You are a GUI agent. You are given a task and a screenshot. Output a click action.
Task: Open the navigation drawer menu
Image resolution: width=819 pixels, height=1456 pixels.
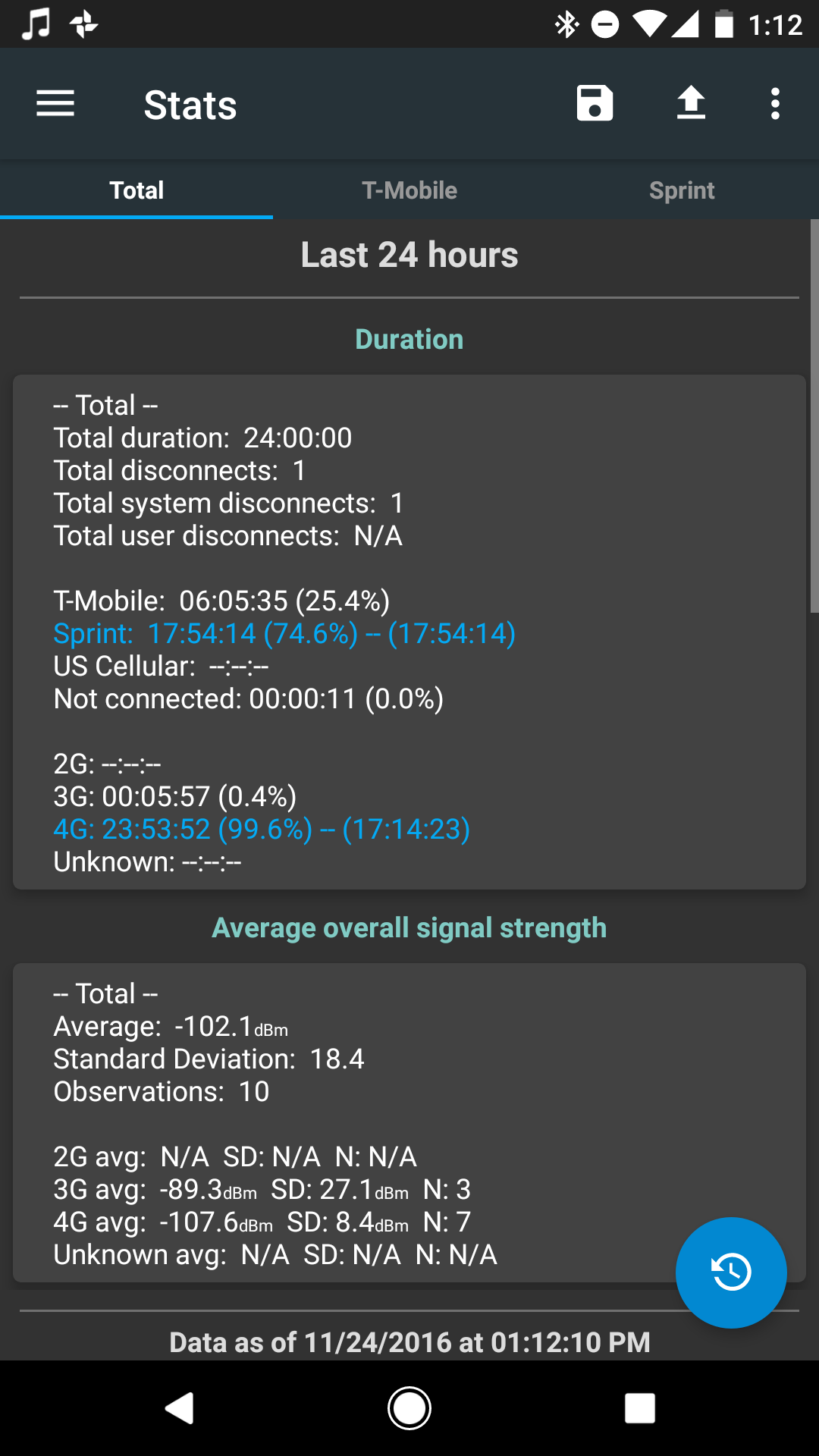(x=55, y=104)
